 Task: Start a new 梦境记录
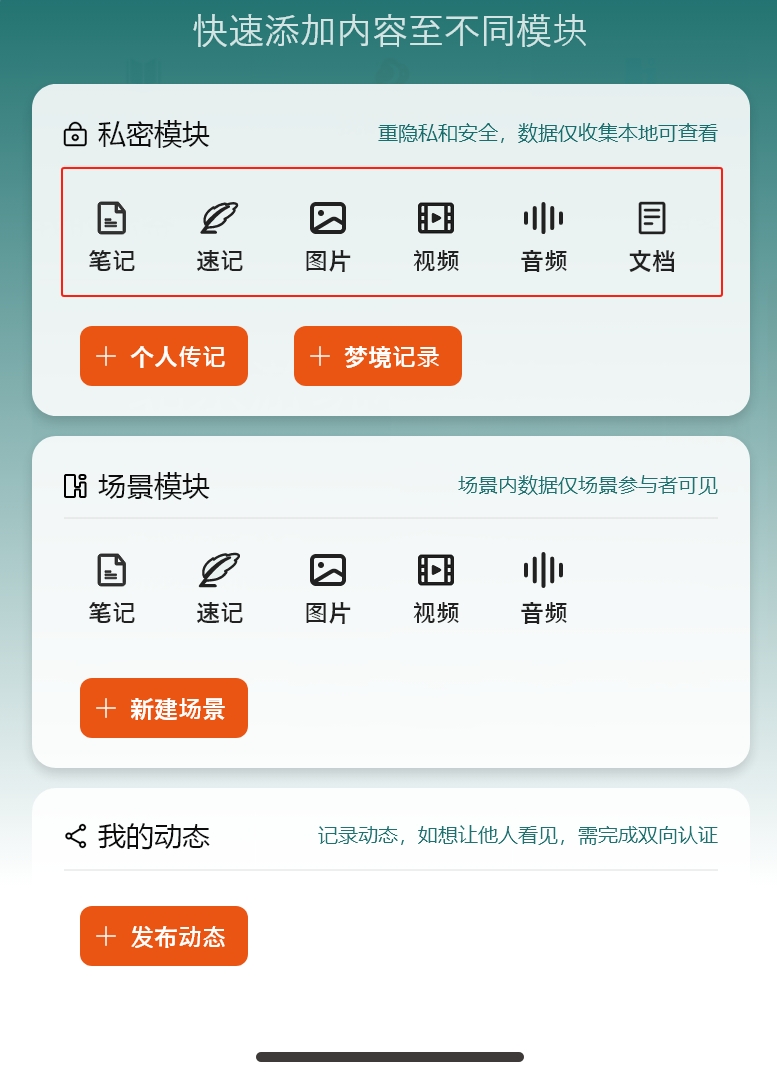[378, 356]
